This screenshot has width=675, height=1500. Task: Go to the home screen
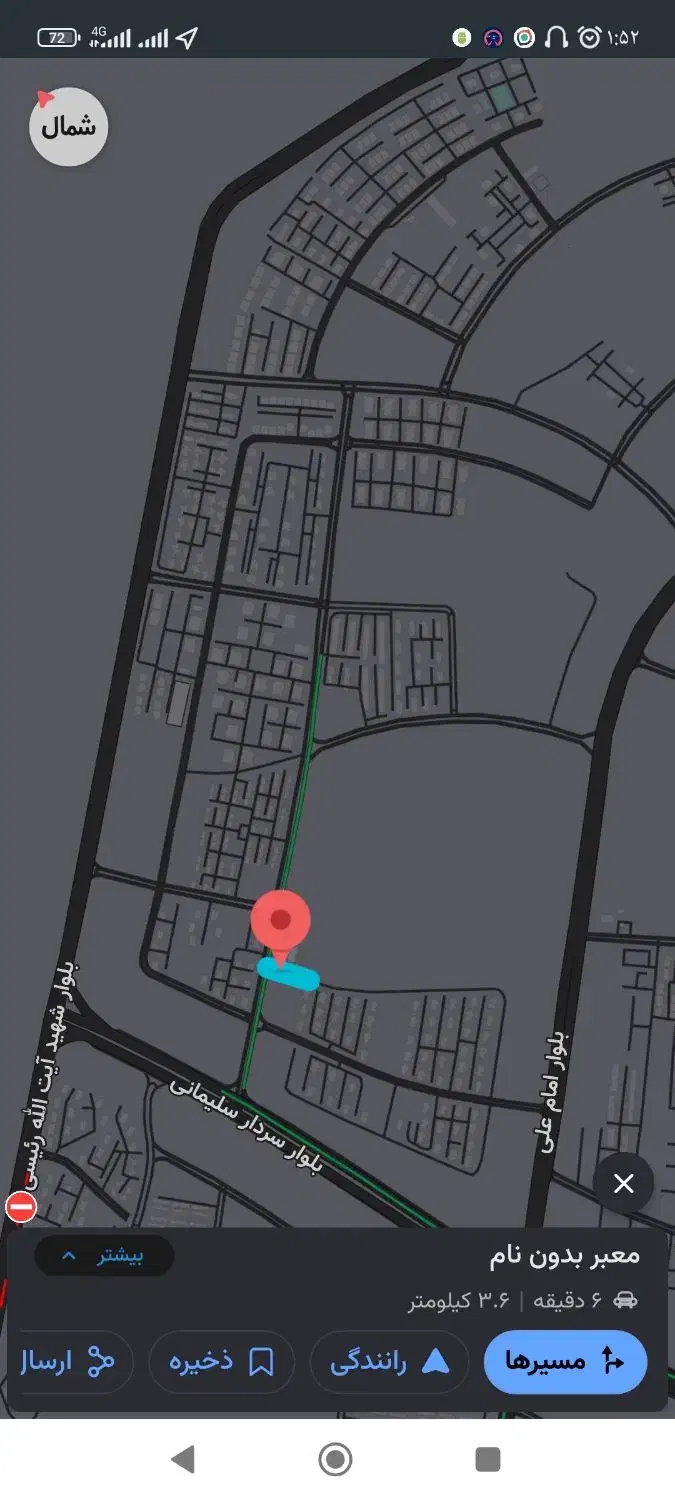[335, 1459]
